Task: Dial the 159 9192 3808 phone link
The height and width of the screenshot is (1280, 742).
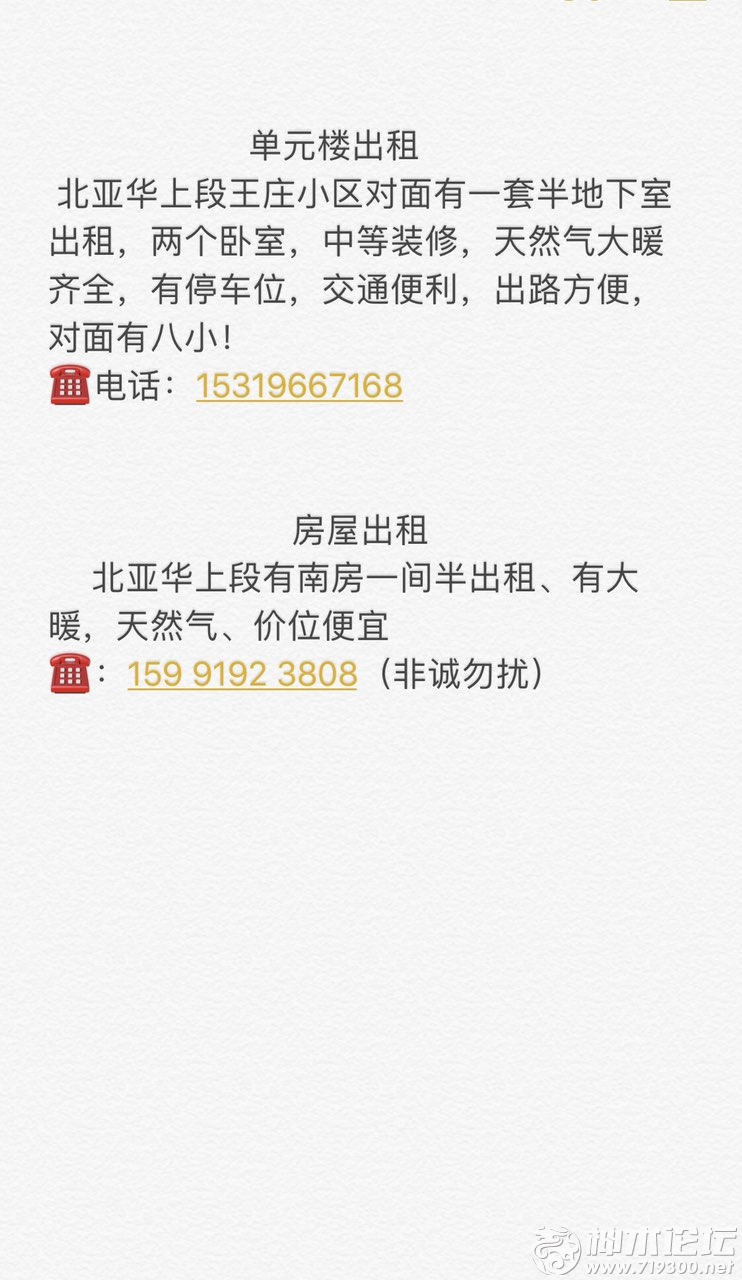Action: coord(242,674)
